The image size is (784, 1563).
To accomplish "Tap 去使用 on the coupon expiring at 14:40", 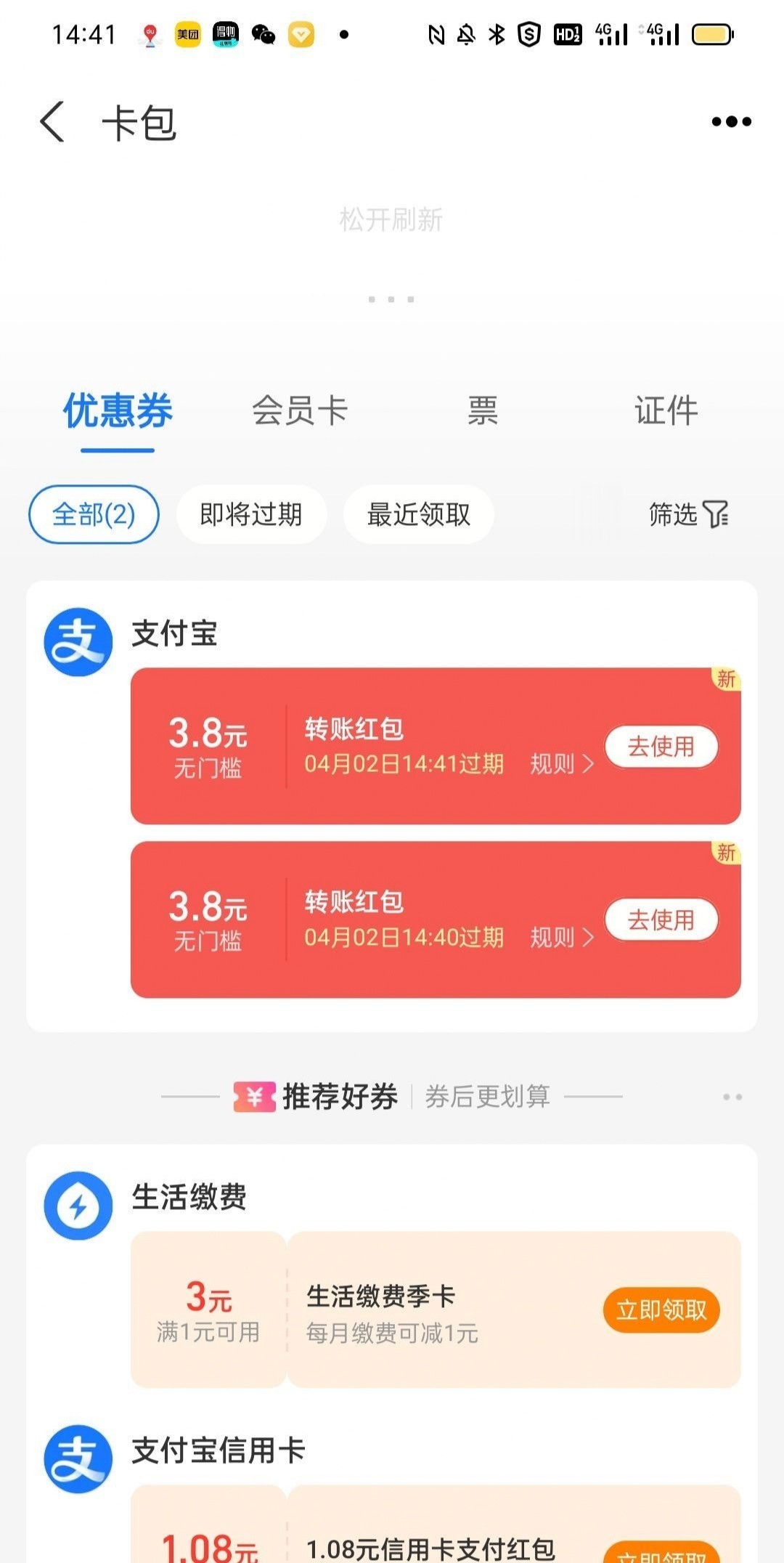I will 661,920.
